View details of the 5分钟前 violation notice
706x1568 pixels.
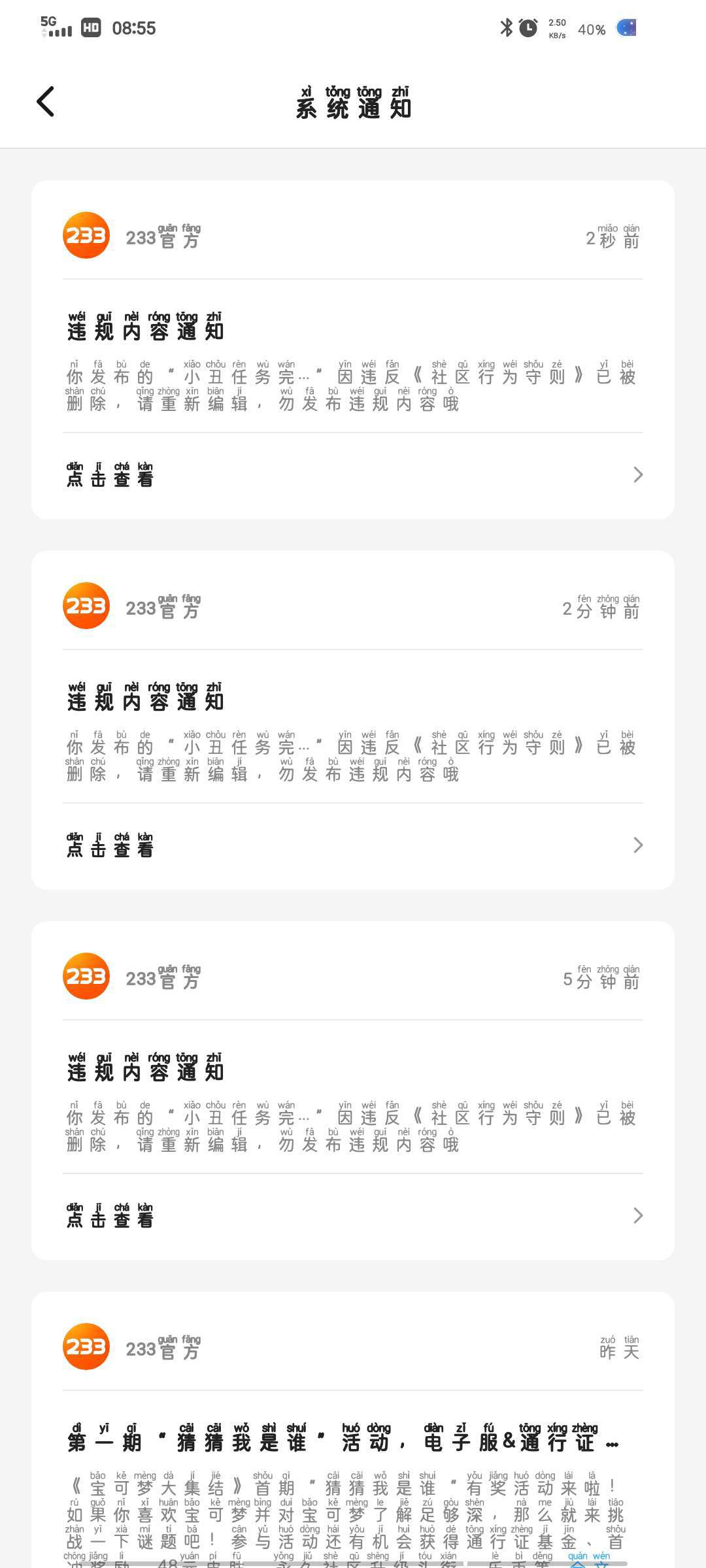coord(353,1216)
